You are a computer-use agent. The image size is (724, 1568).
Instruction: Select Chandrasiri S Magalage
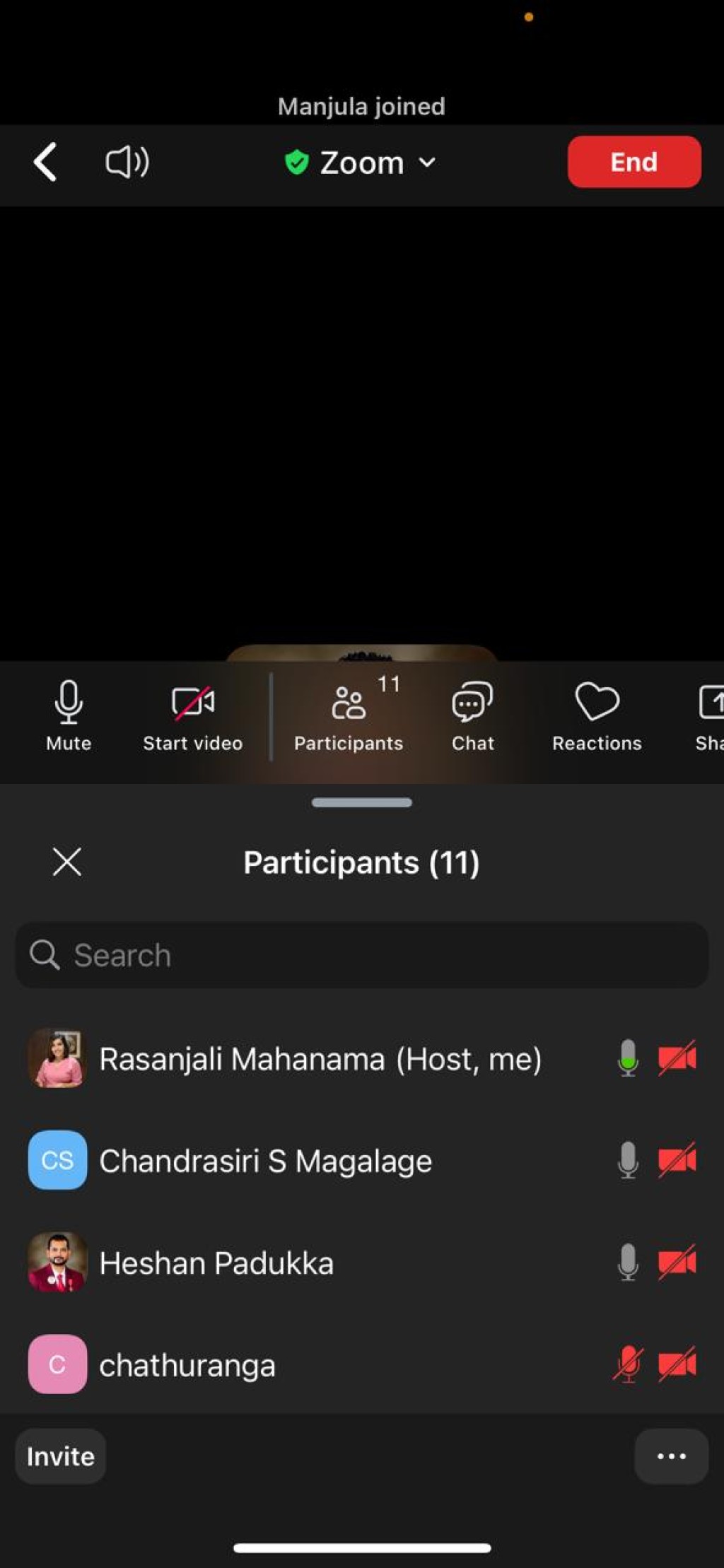click(362, 1160)
